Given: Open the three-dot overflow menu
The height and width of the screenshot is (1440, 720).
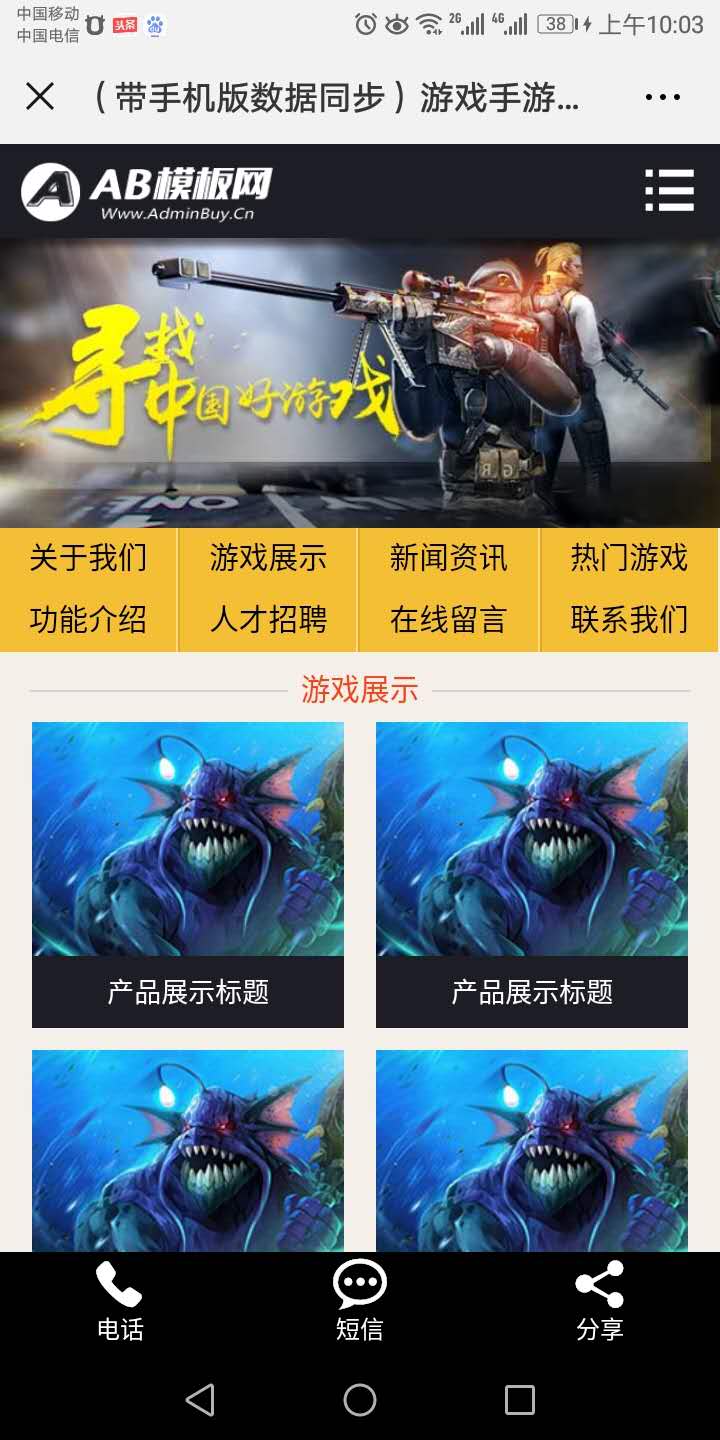Looking at the screenshot, I should 662,97.
